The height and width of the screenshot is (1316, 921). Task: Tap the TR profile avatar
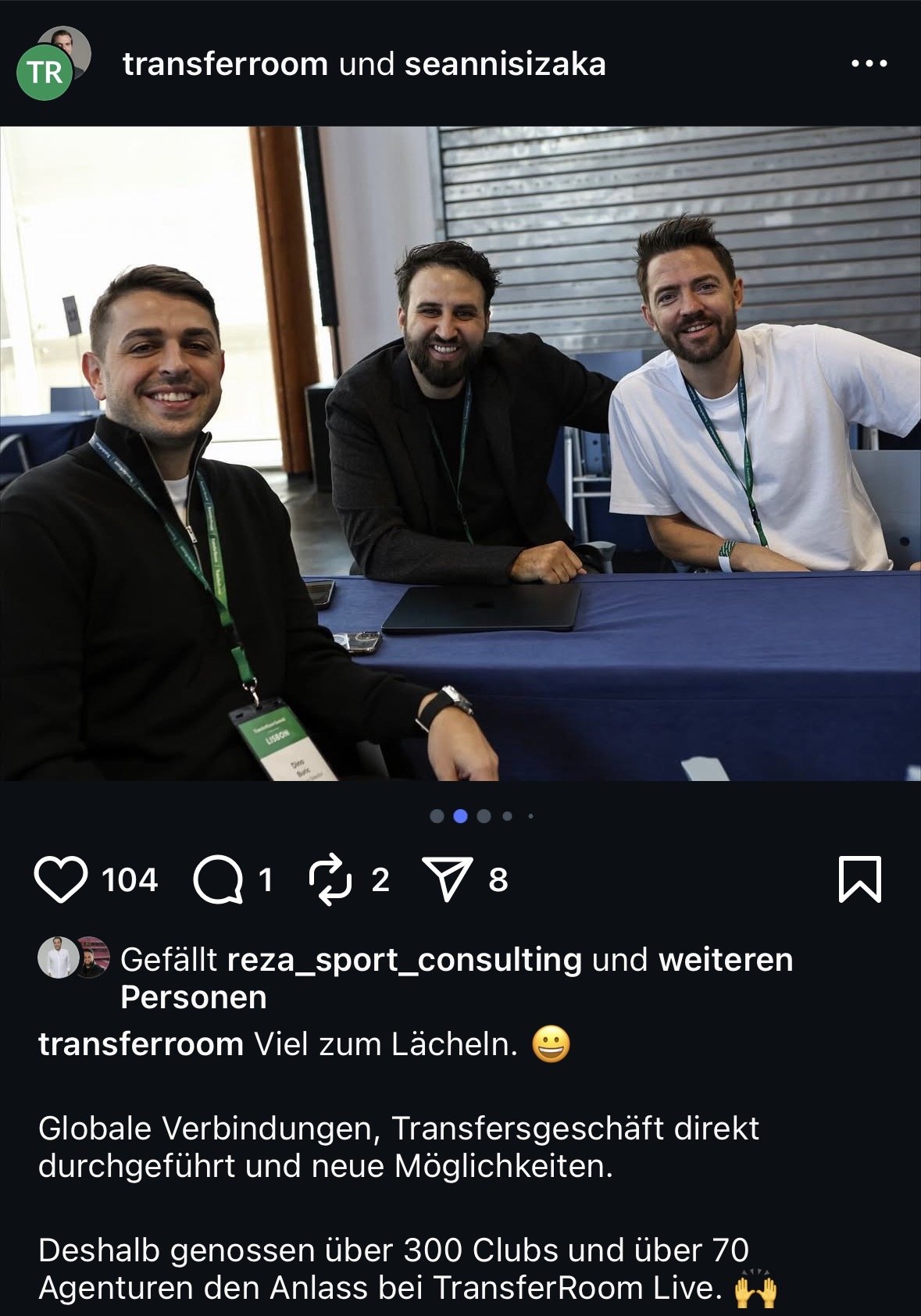click(45, 72)
